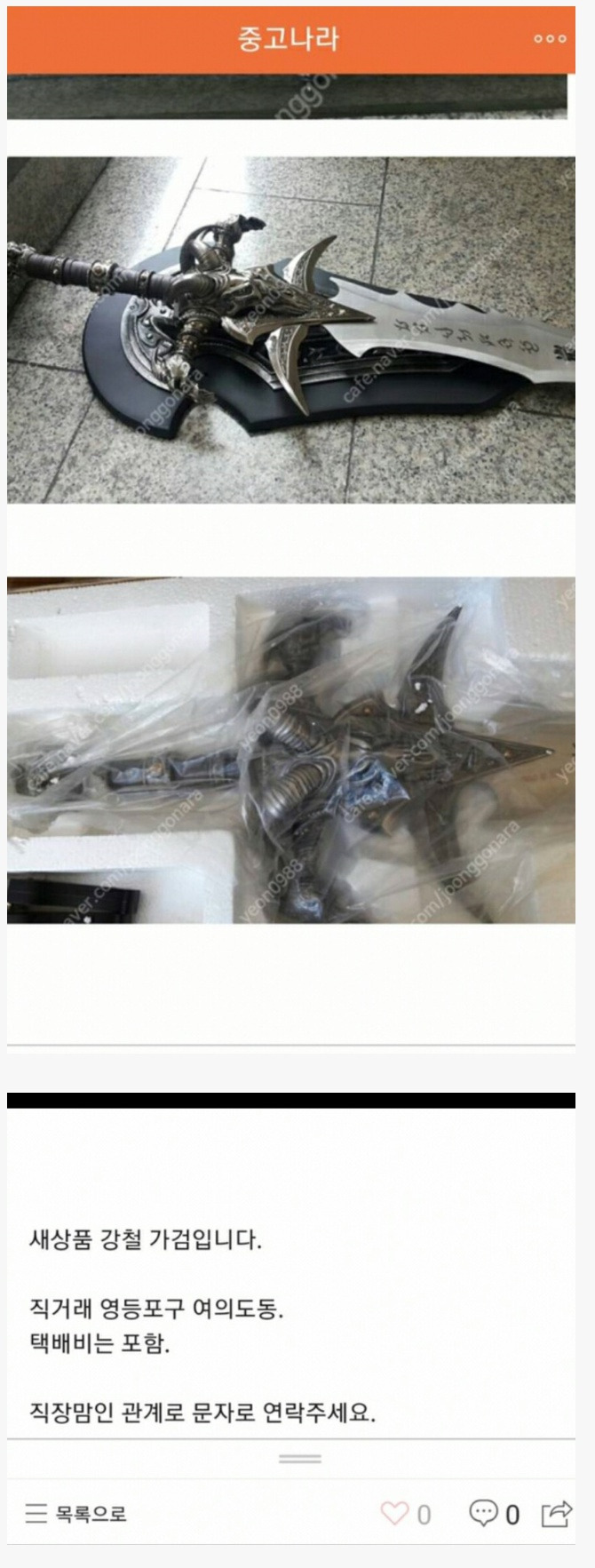Open the three-dot overflow menu
This screenshot has width=595, height=1568.
tap(550, 38)
